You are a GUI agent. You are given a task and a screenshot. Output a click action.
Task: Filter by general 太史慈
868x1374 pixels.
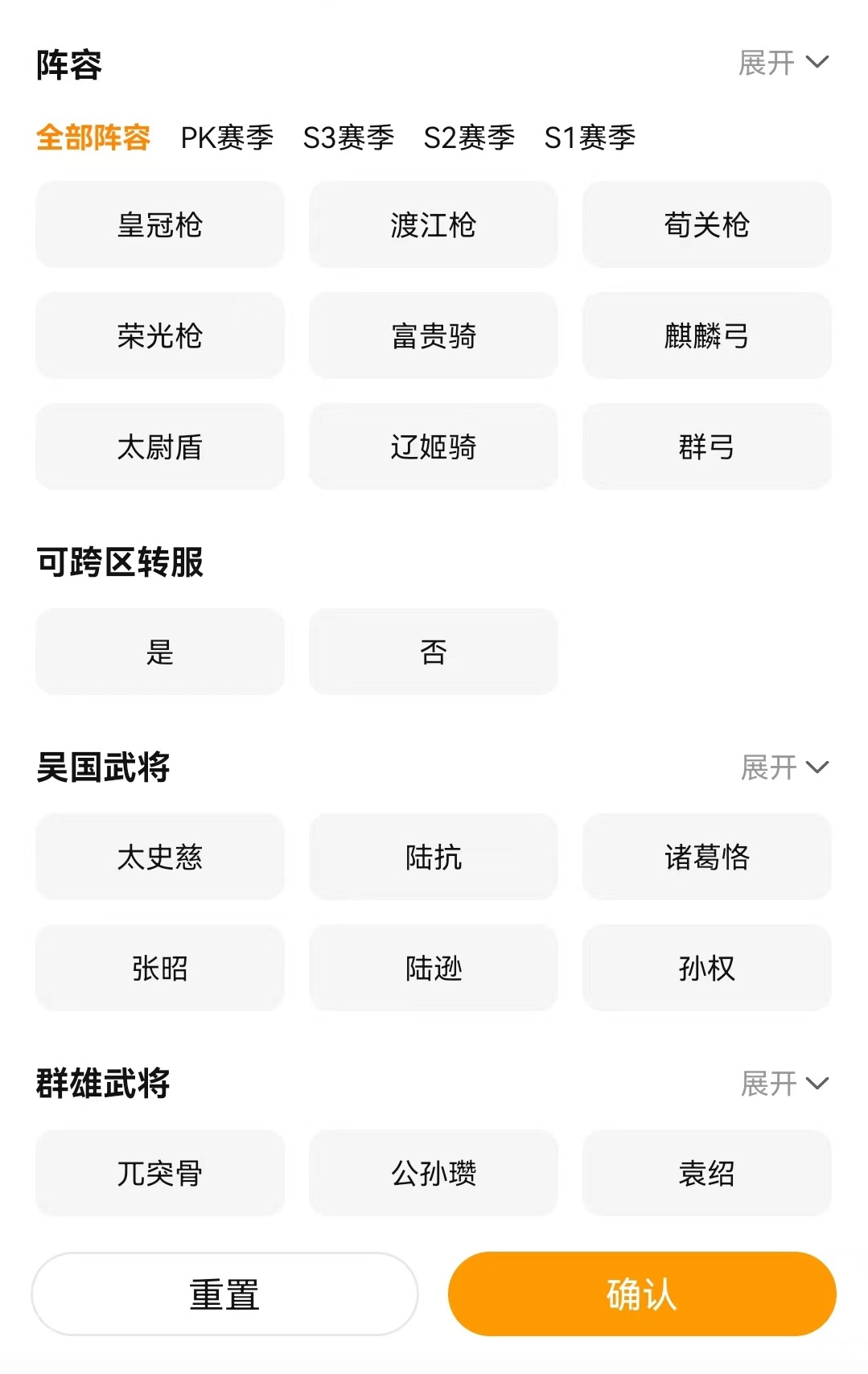[160, 857]
